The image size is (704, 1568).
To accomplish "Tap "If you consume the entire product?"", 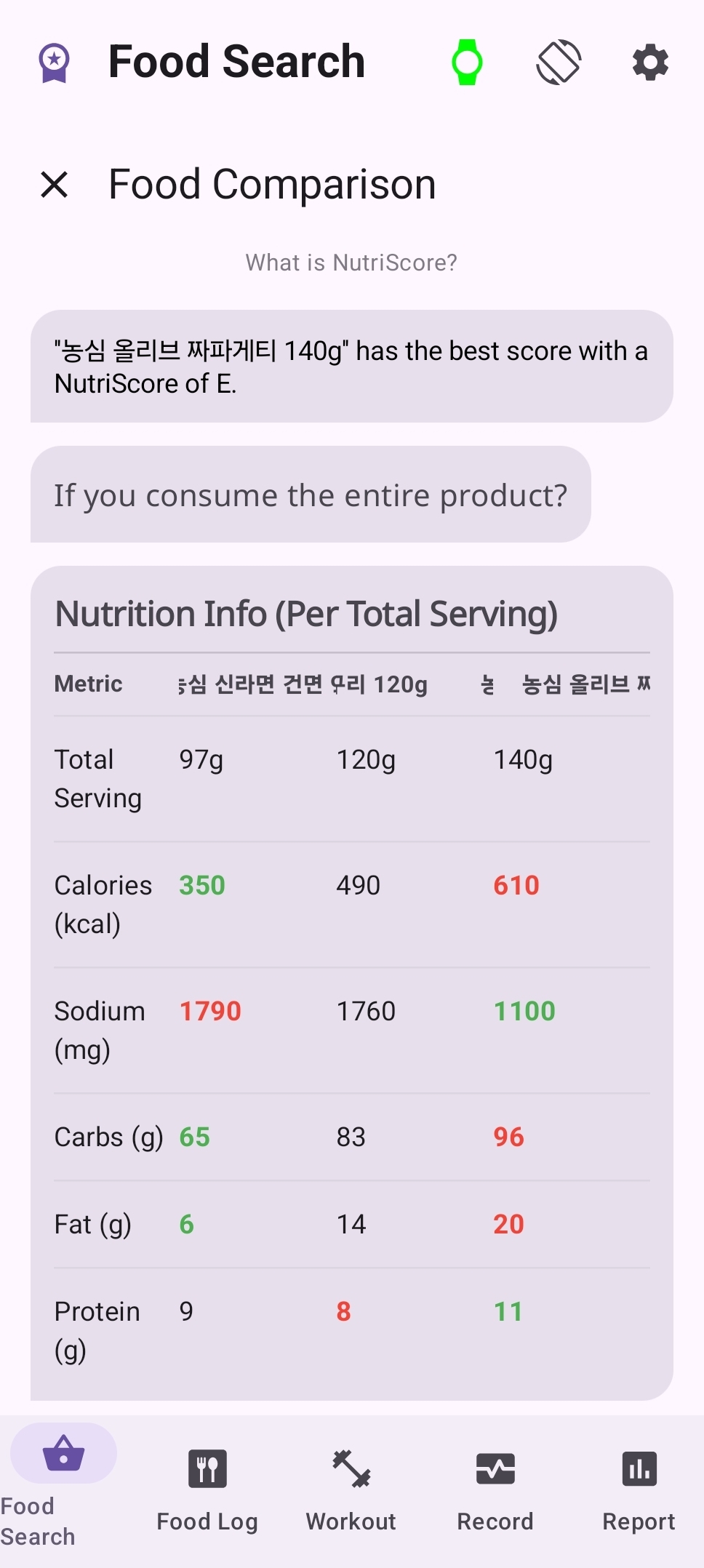I will [x=311, y=495].
